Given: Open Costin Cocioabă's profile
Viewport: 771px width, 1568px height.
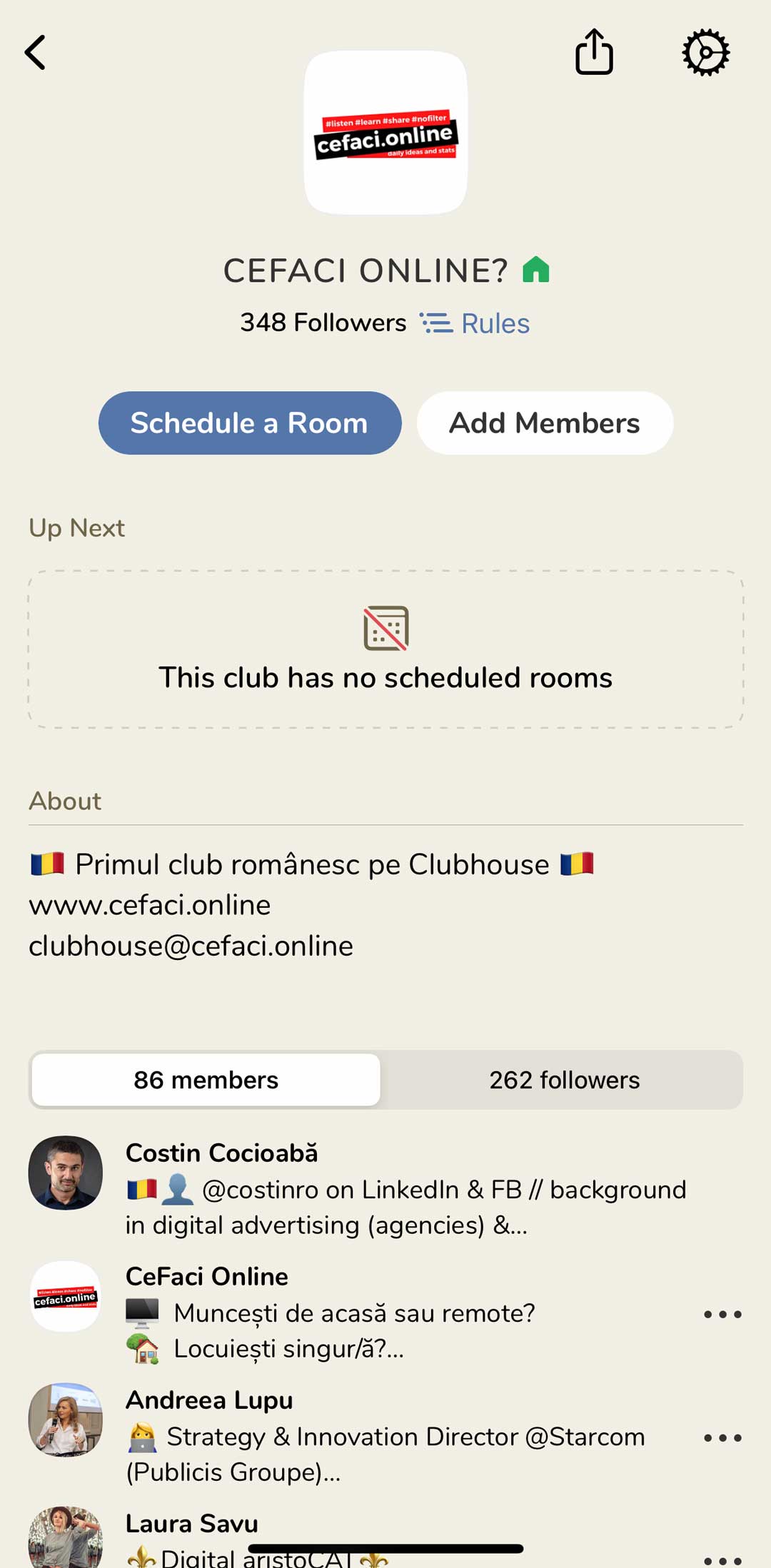Looking at the screenshot, I should pos(221,1153).
